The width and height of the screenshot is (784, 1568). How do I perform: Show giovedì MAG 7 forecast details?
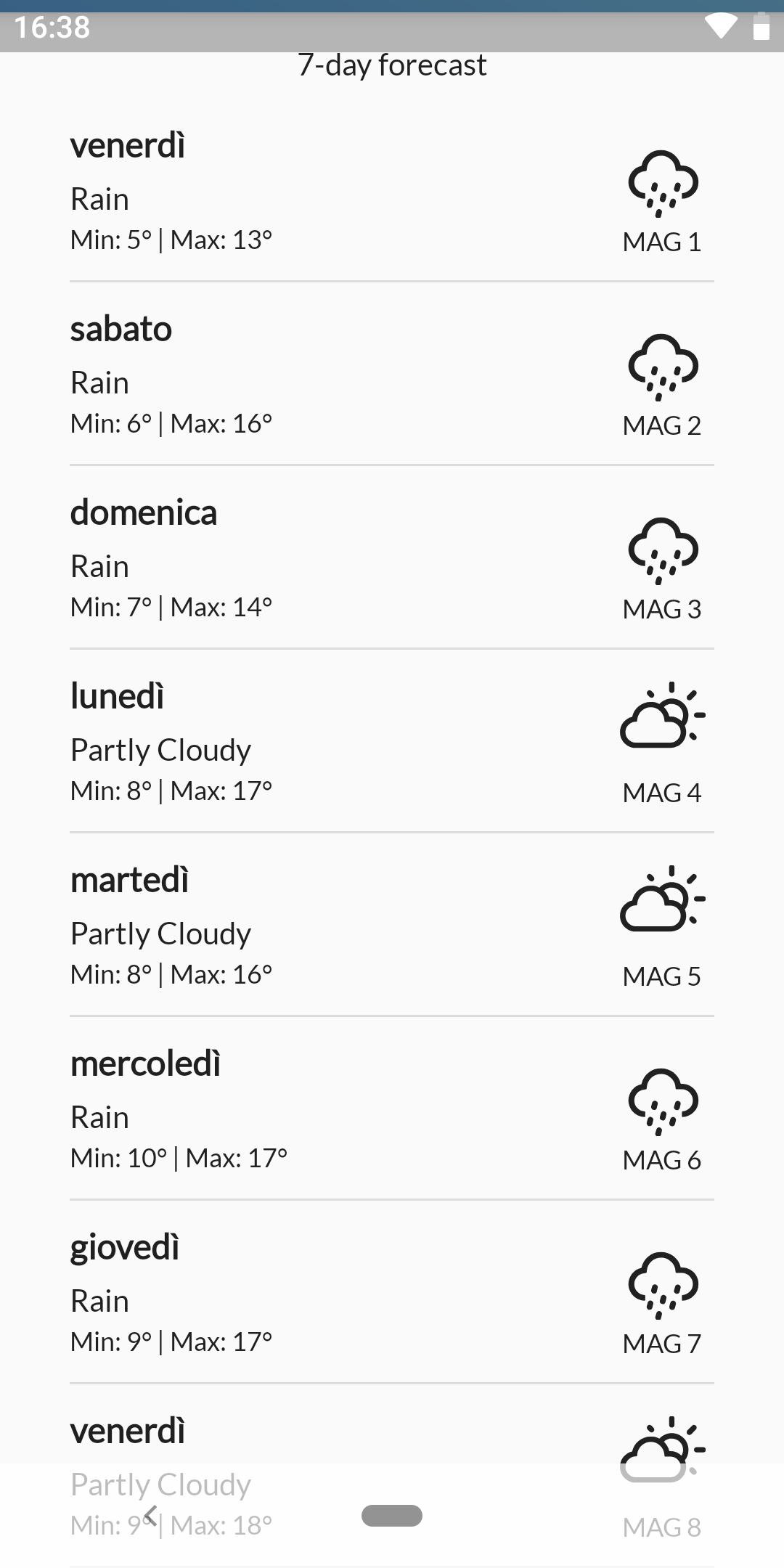[392, 1292]
